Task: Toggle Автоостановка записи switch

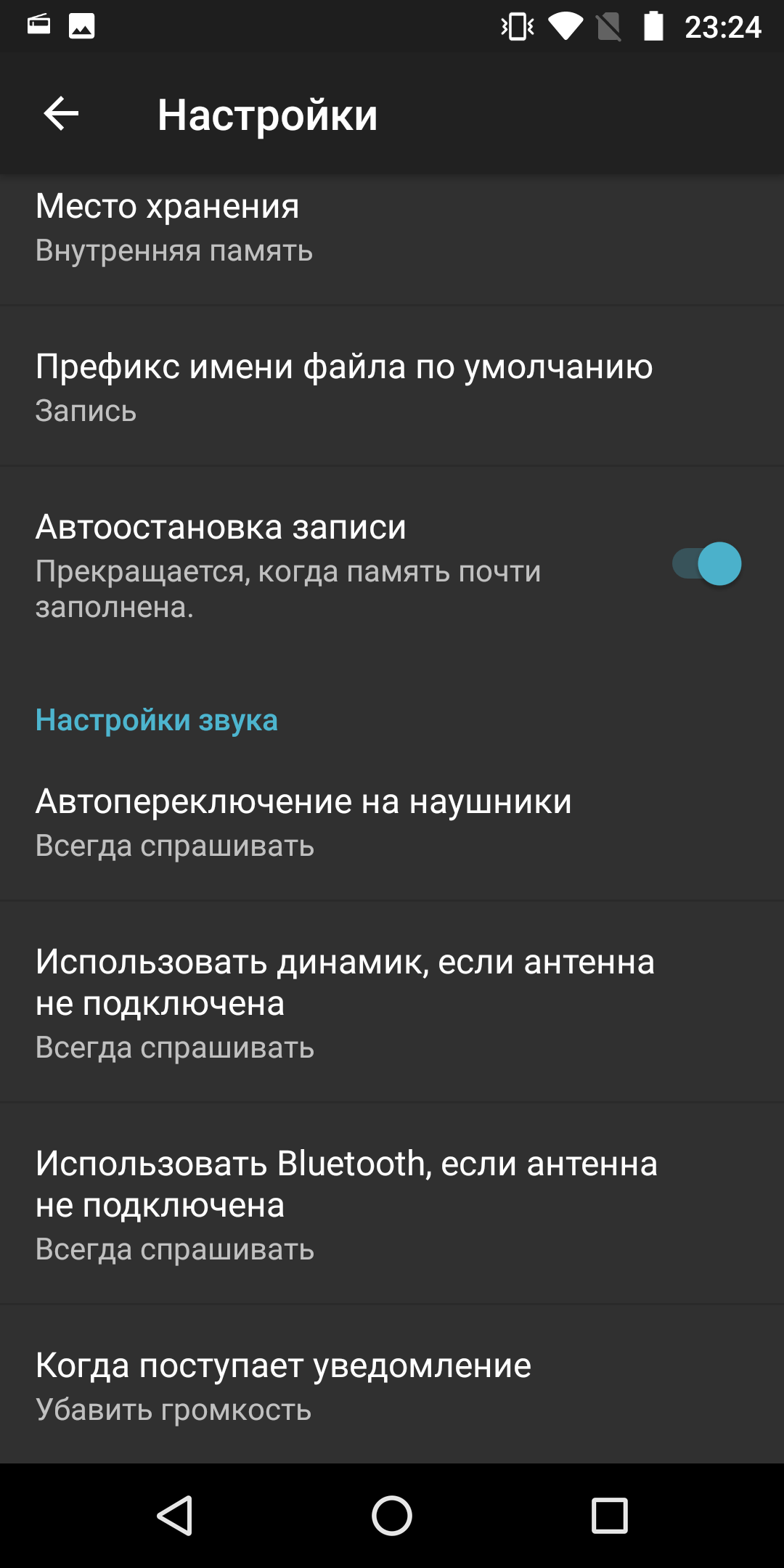Action: (x=706, y=564)
